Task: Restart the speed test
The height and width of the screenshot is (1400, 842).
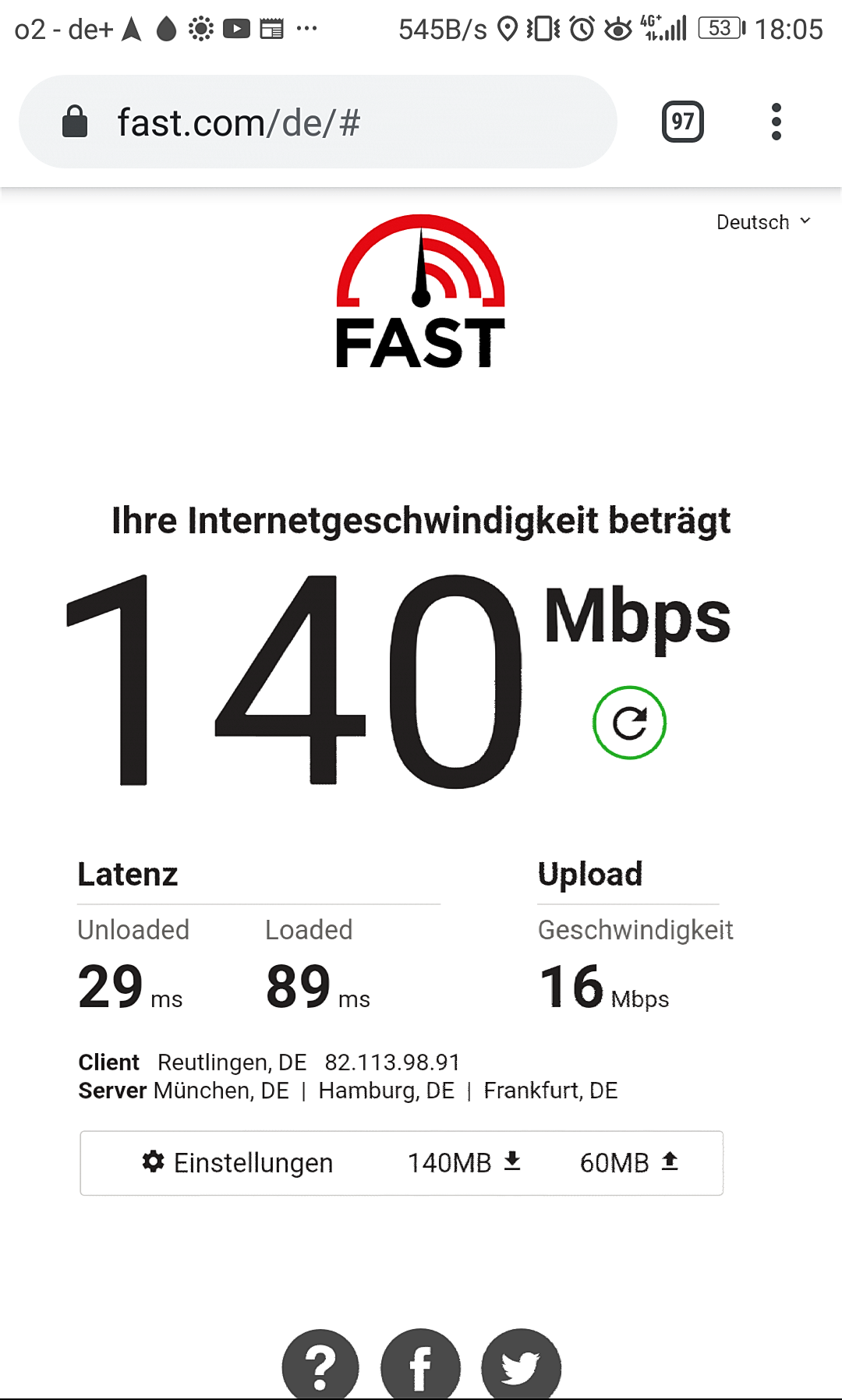Action: point(629,723)
